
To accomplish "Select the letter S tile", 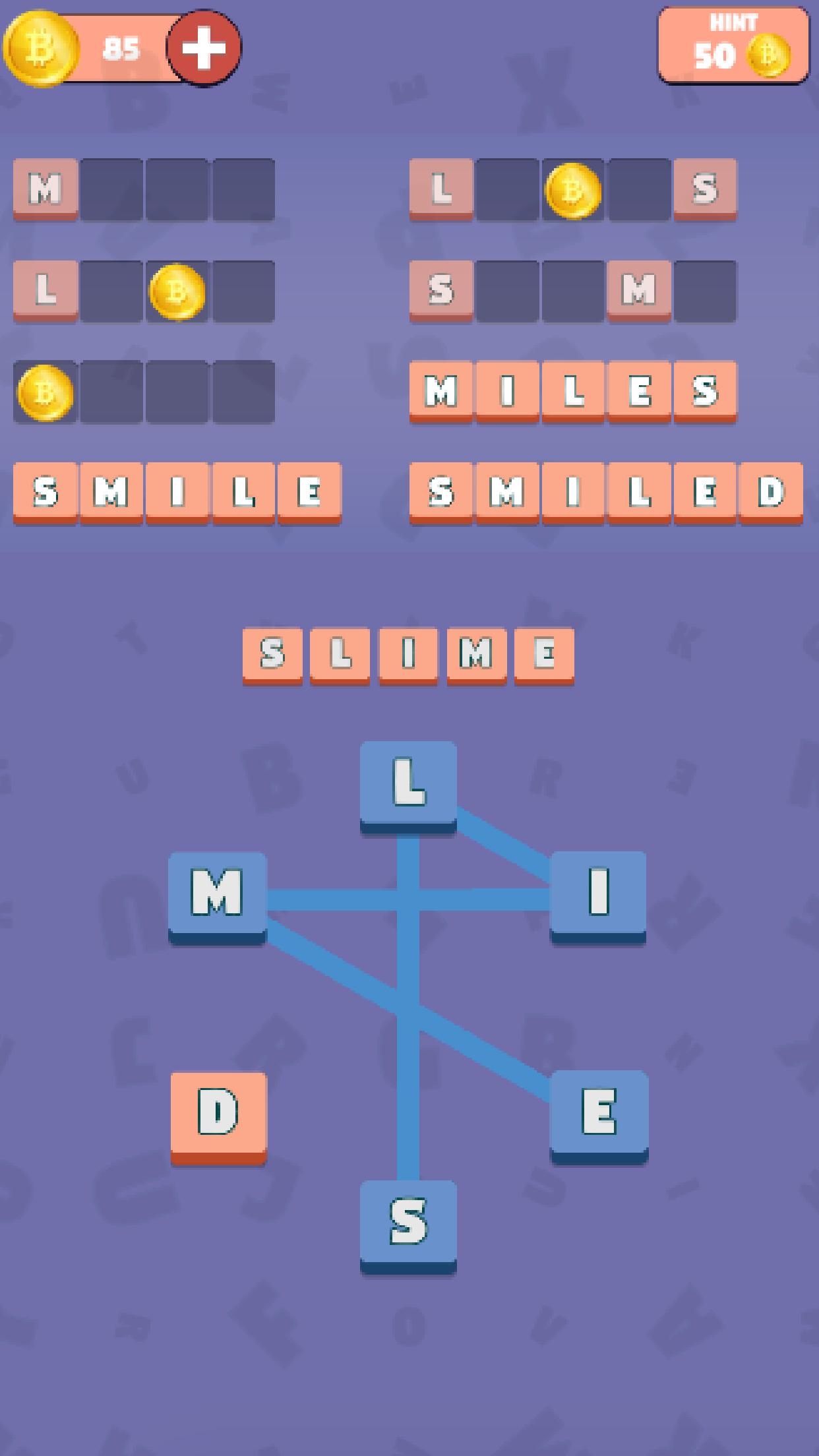I will click(x=408, y=1221).
